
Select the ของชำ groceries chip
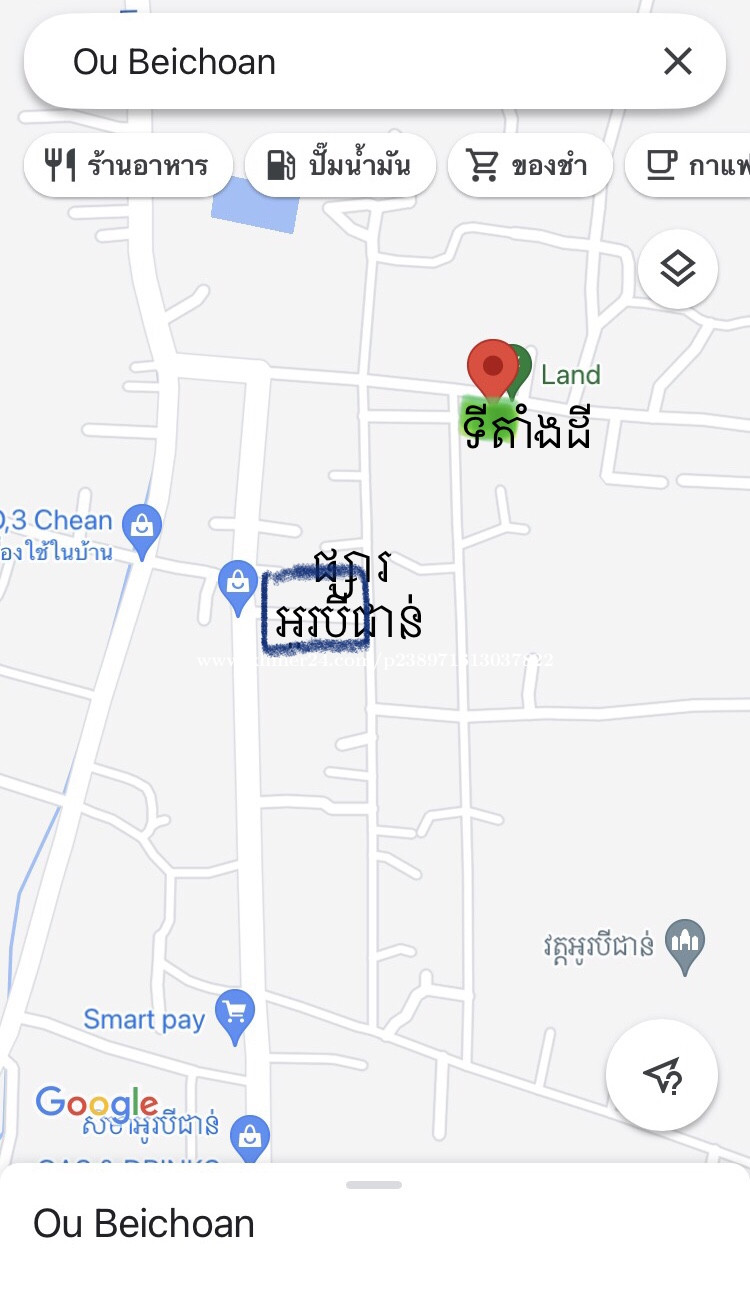tap(530, 165)
